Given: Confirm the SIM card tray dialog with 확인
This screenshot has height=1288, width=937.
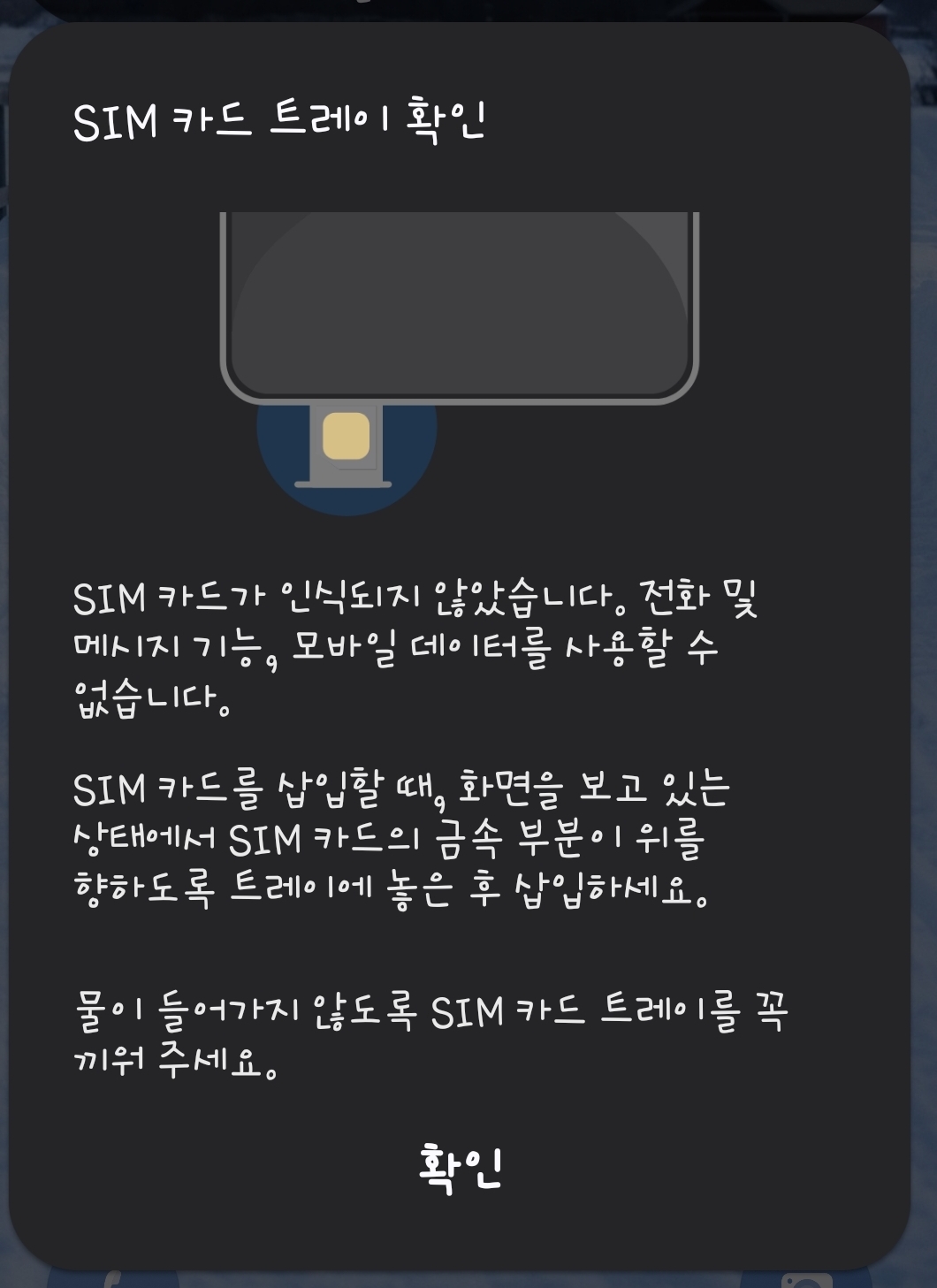Looking at the screenshot, I should [x=460, y=1168].
